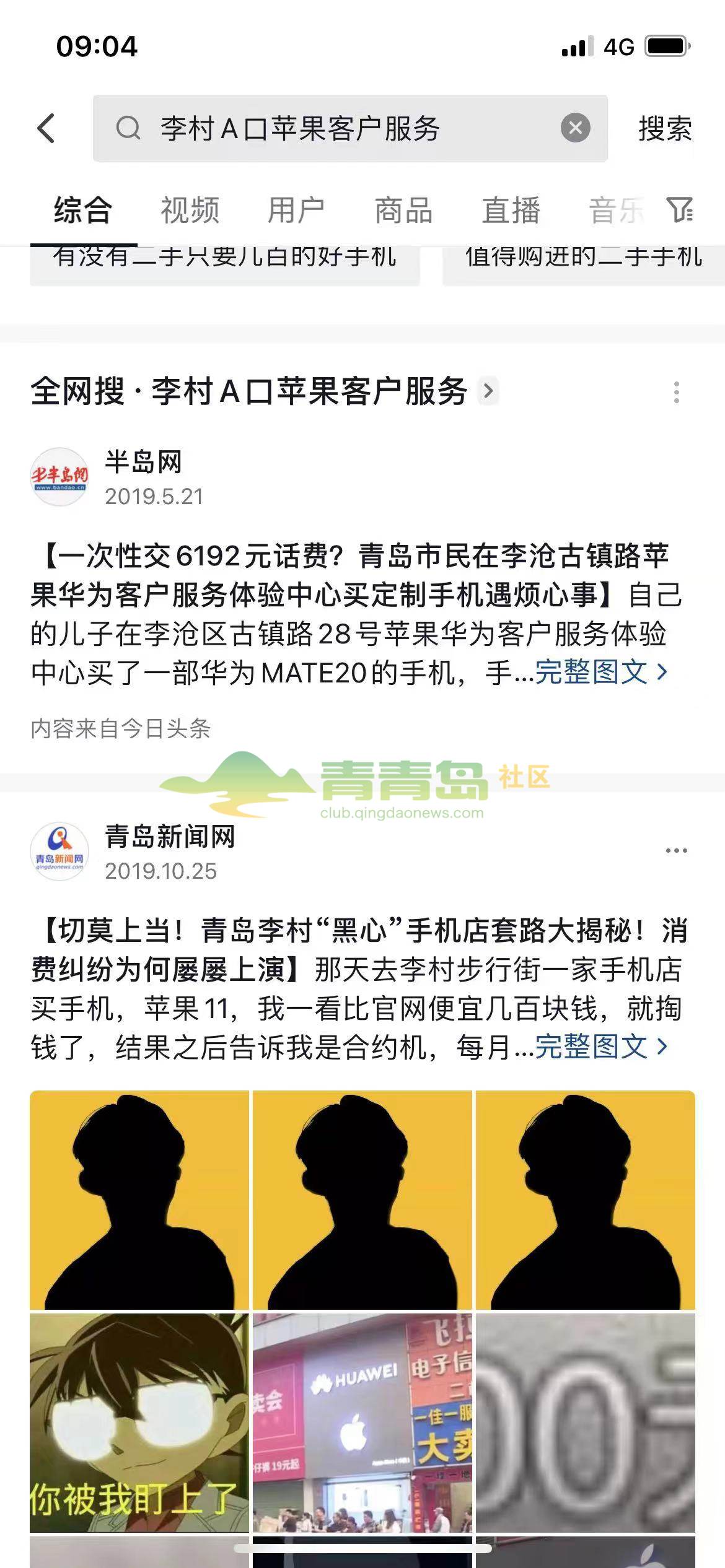Image resolution: width=725 pixels, height=1568 pixels.
Task: Clear the search query text
Action: click(575, 128)
